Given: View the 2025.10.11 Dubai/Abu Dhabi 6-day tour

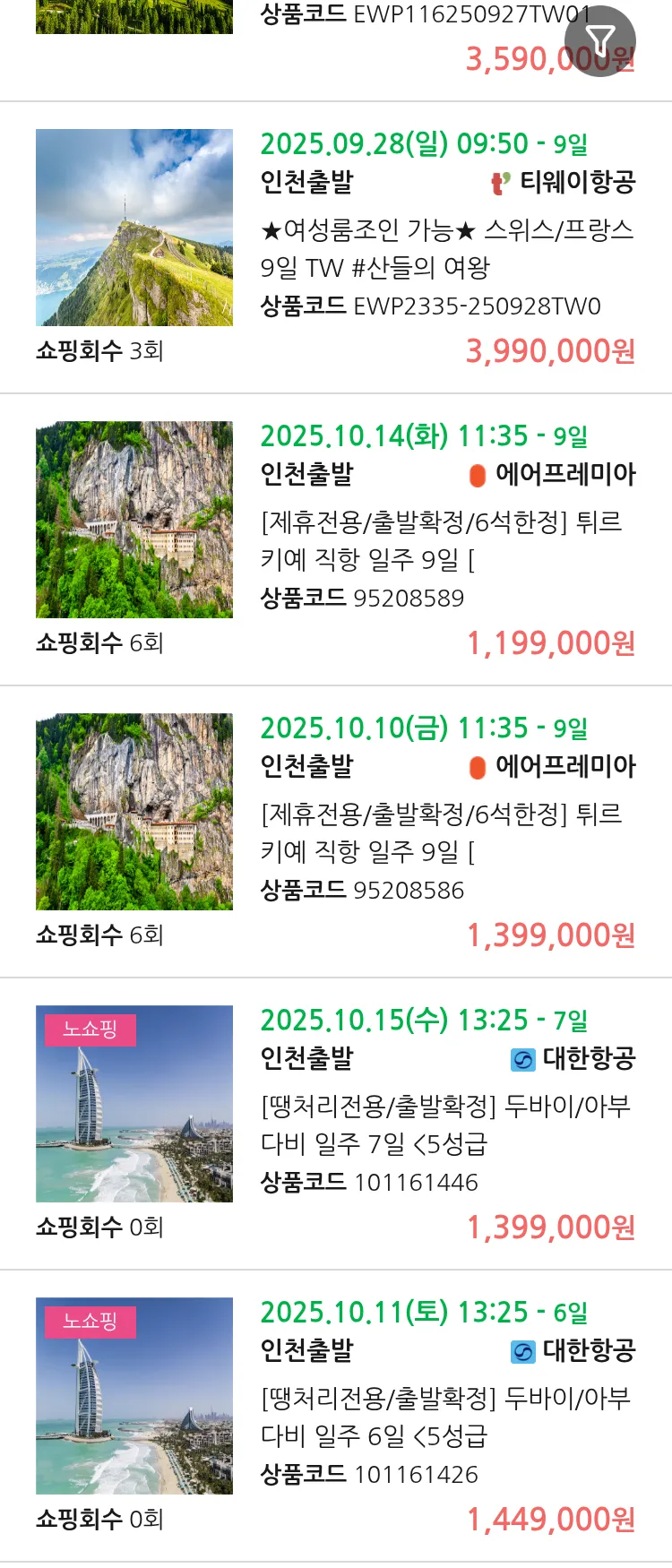Looking at the screenshot, I should [x=446, y=1417].
